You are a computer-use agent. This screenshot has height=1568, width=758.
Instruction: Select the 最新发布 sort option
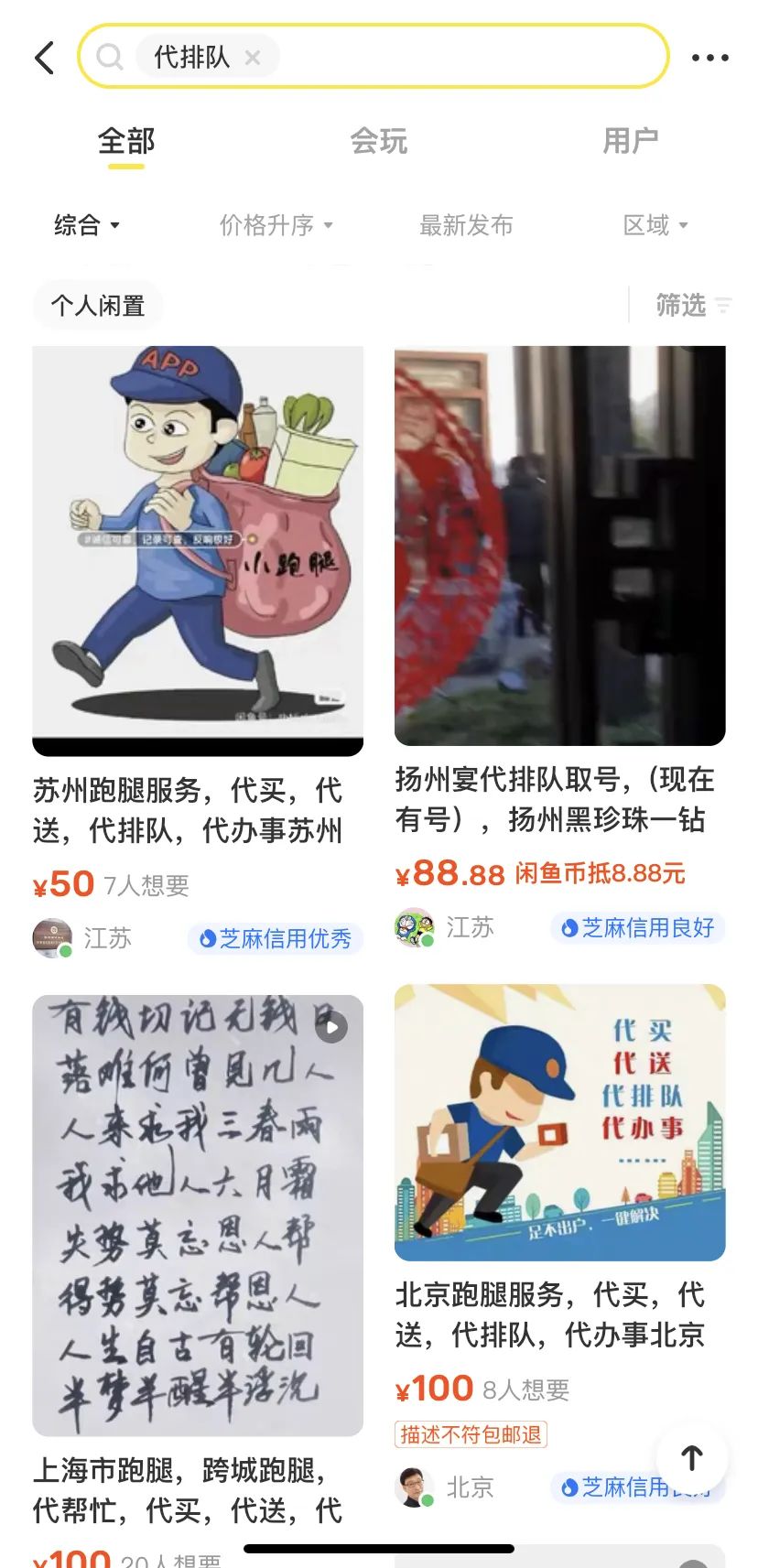468,225
